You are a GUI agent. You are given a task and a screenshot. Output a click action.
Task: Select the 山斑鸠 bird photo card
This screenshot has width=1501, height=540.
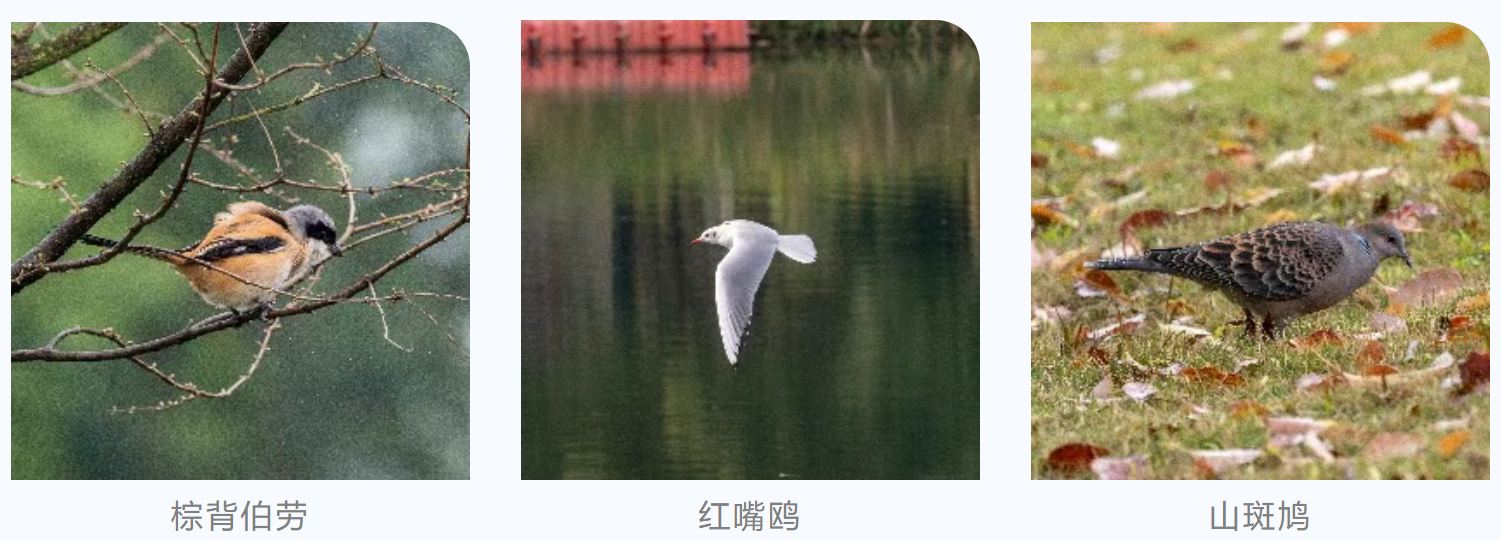click(x=1260, y=250)
